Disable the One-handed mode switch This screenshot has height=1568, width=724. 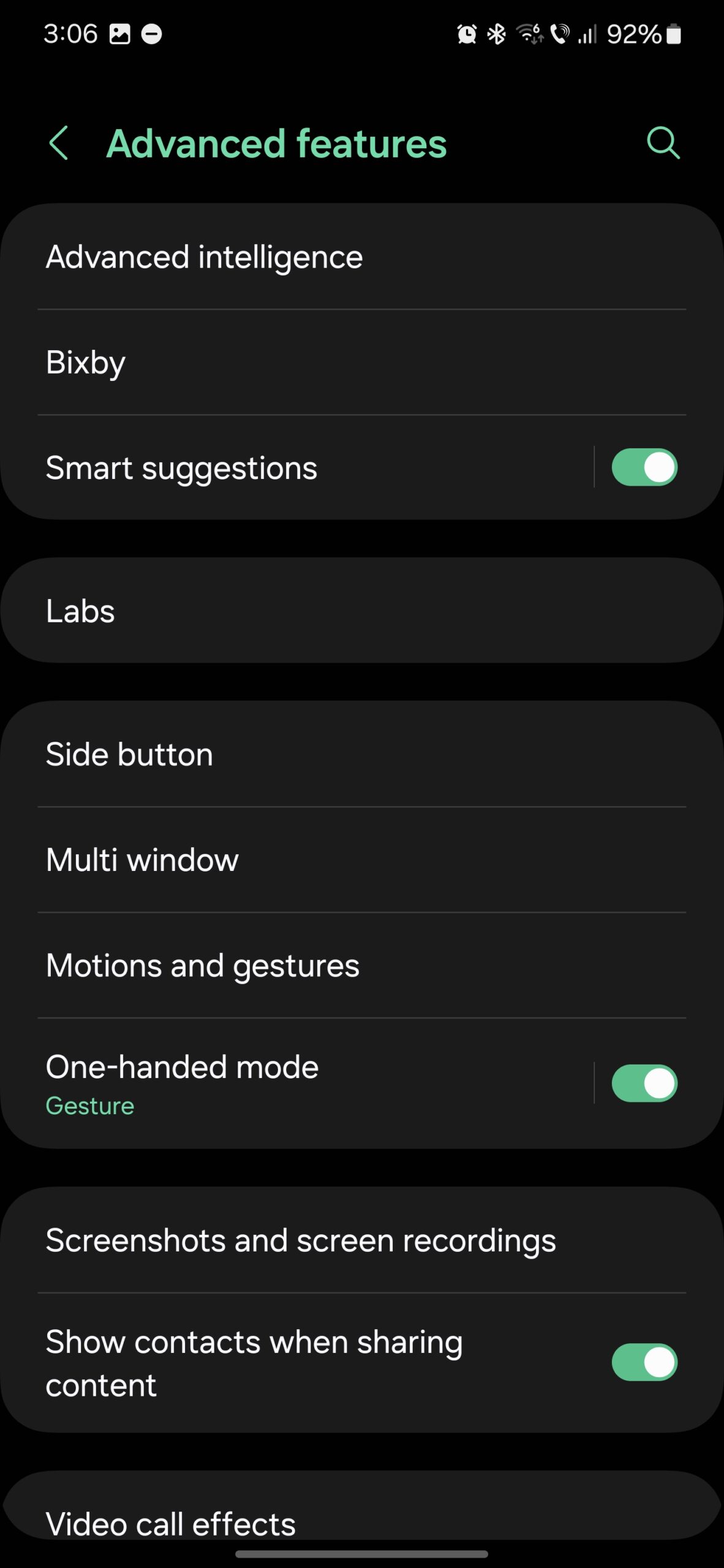[x=644, y=1083]
